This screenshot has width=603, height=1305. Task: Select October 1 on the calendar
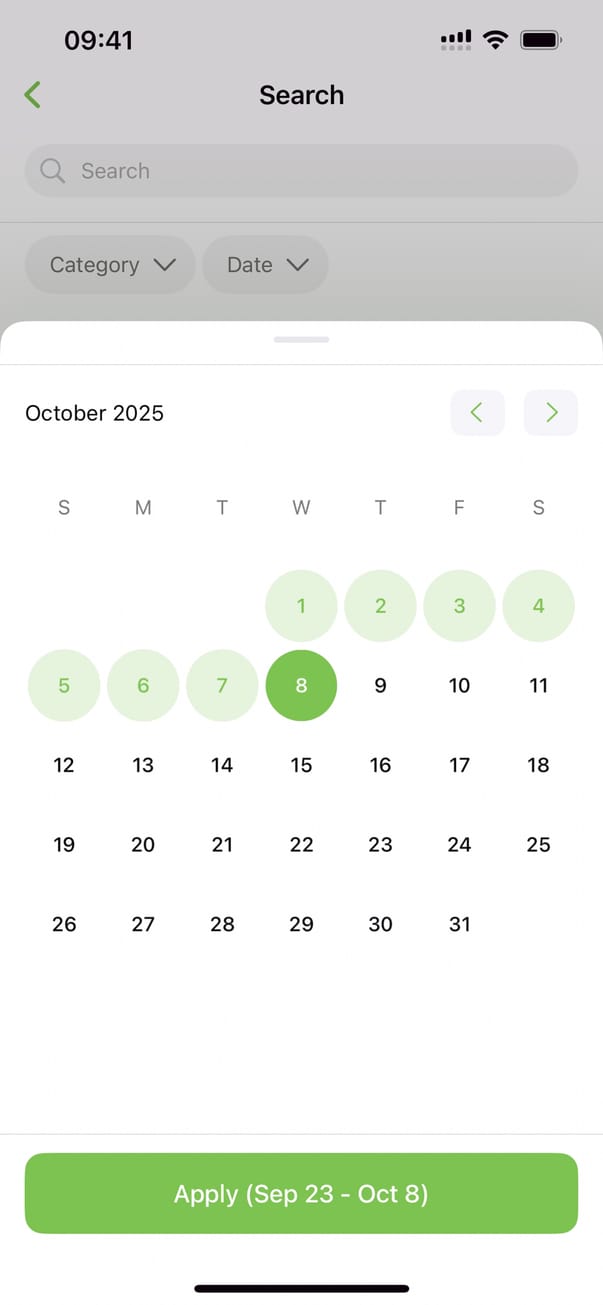[x=301, y=606]
